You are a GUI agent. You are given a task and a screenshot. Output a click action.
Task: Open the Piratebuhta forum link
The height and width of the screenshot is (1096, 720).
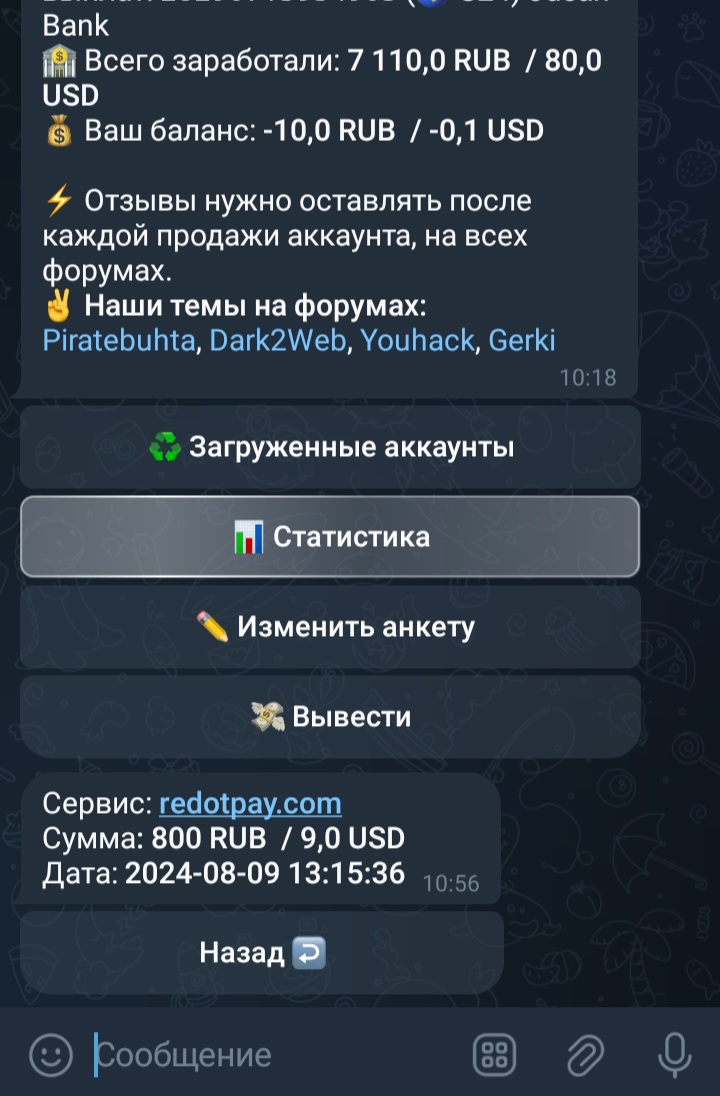pyautogui.click(x=119, y=340)
